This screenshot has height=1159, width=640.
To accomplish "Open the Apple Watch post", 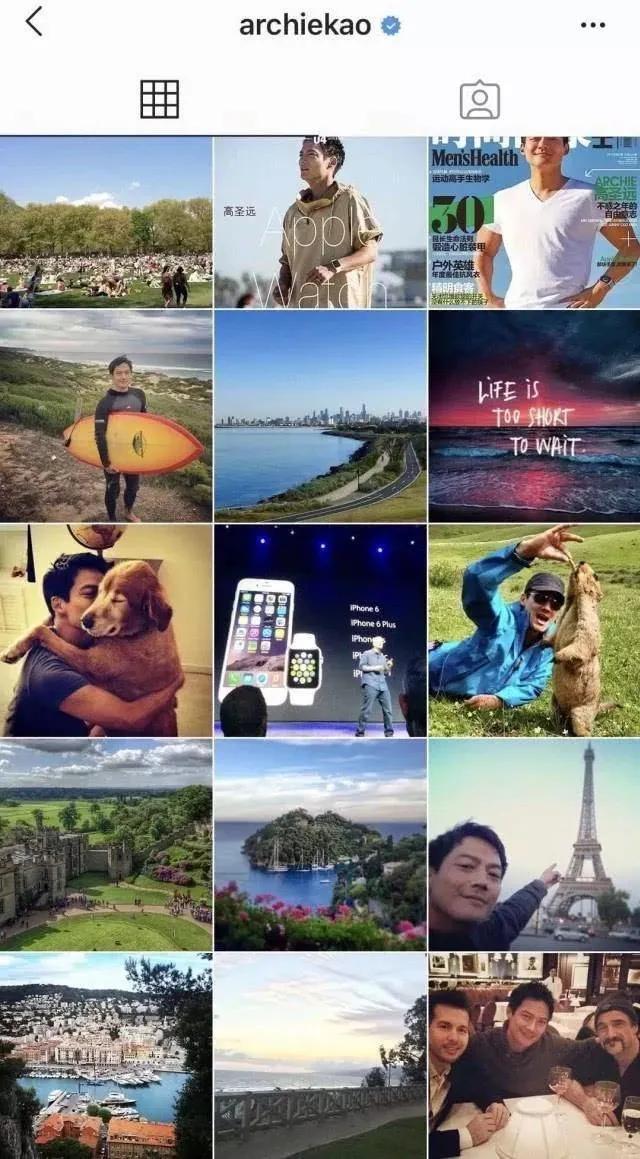I will 320,222.
